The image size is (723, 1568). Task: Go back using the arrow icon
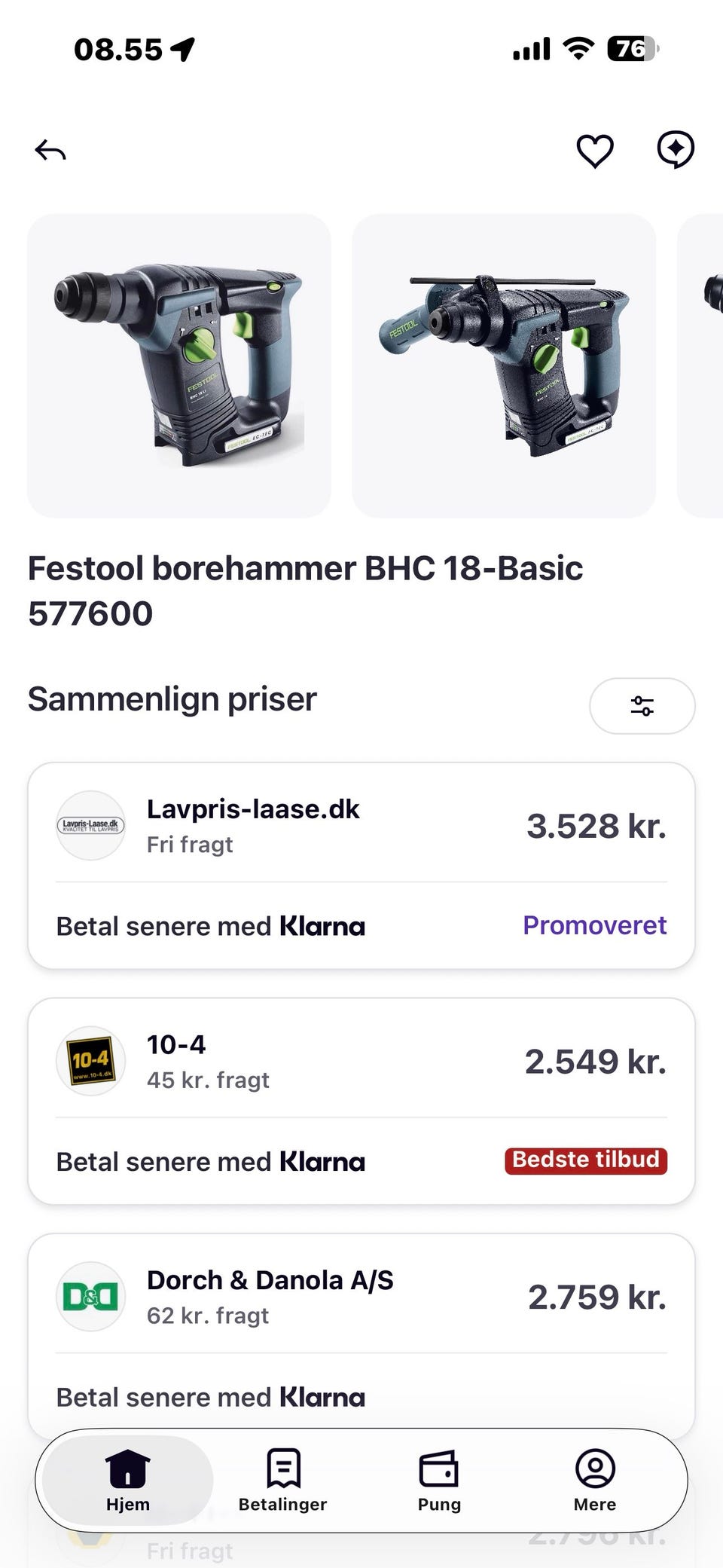tap(50, 151)
